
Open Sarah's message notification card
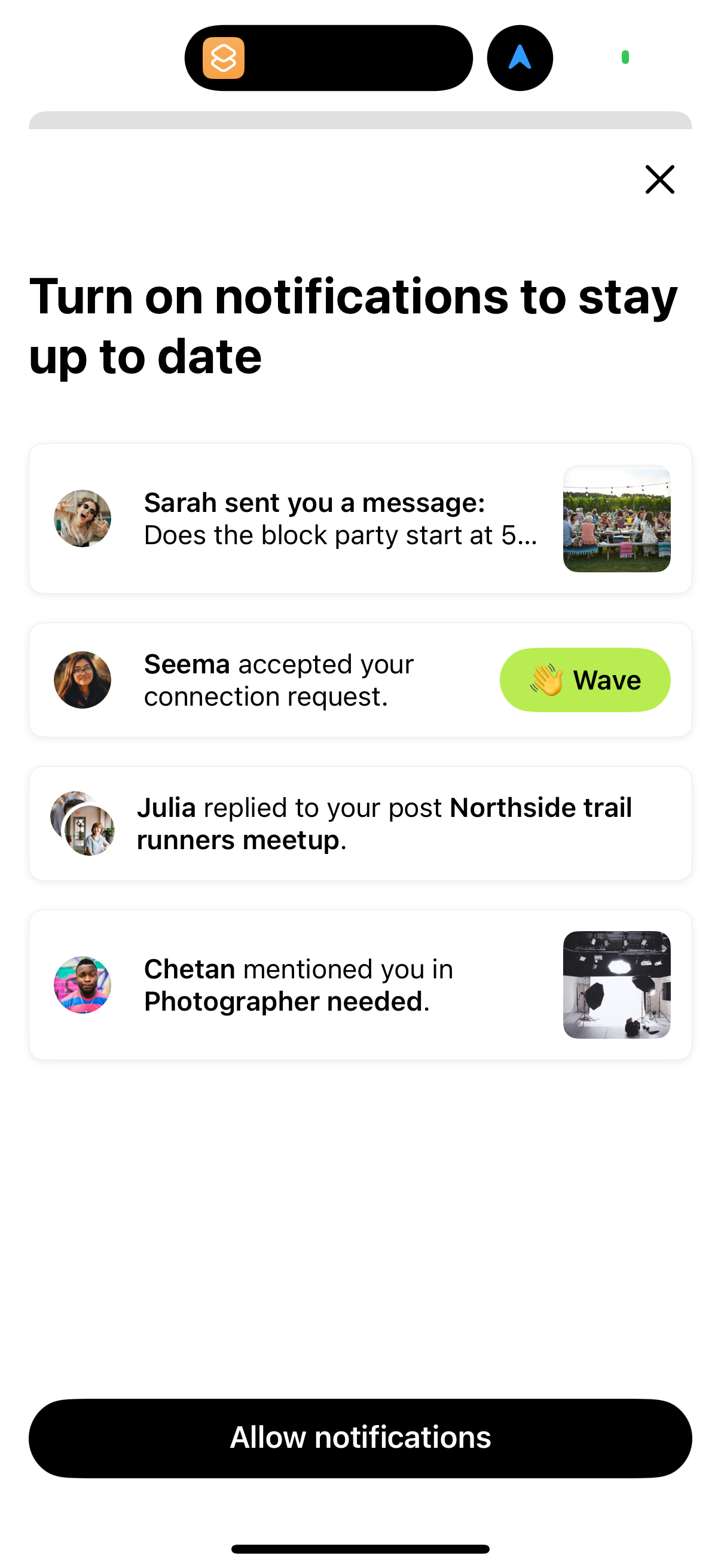coord(341,517)
